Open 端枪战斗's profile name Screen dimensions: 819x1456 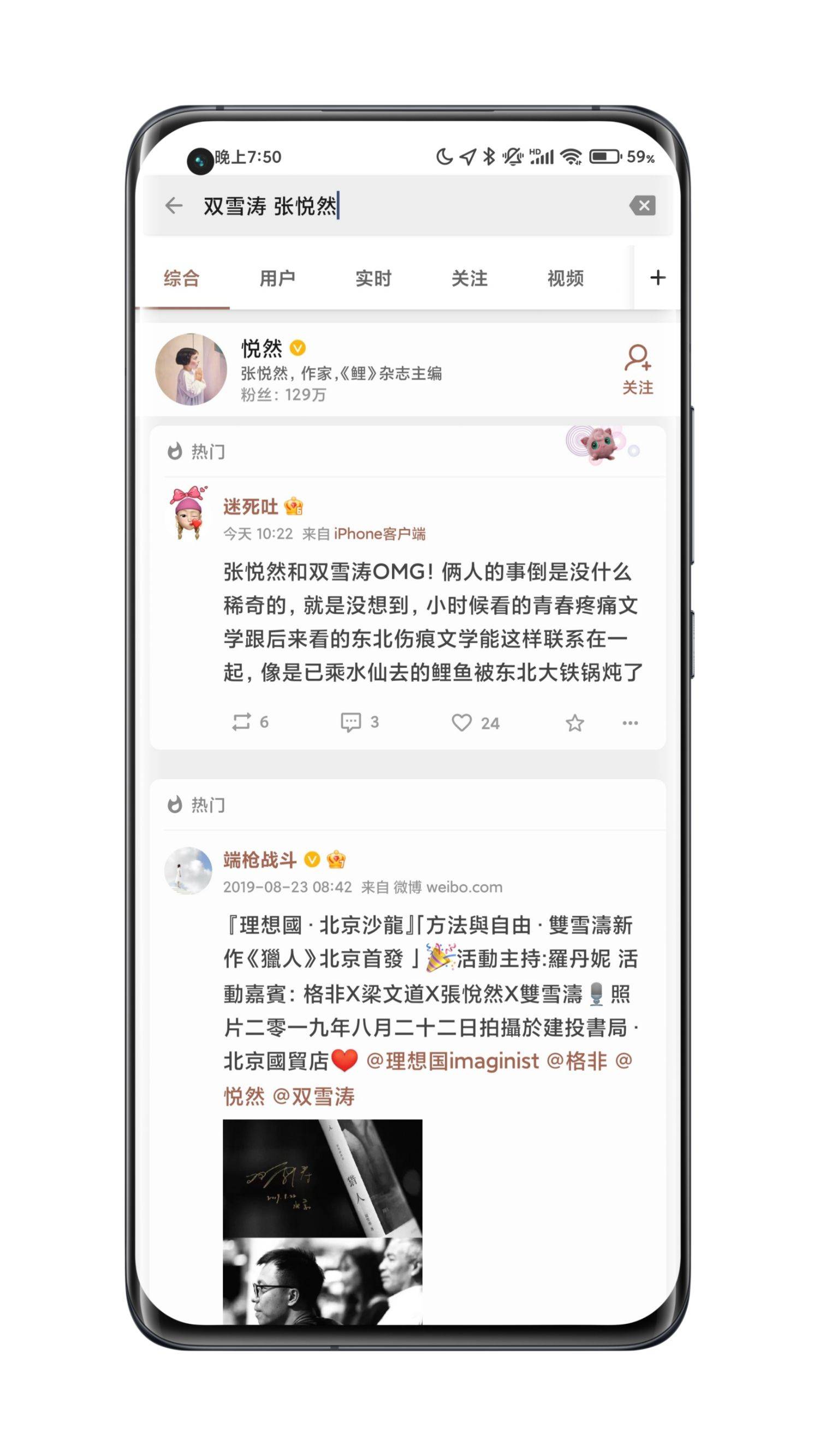pyautogui.click(x=259, y=860)
